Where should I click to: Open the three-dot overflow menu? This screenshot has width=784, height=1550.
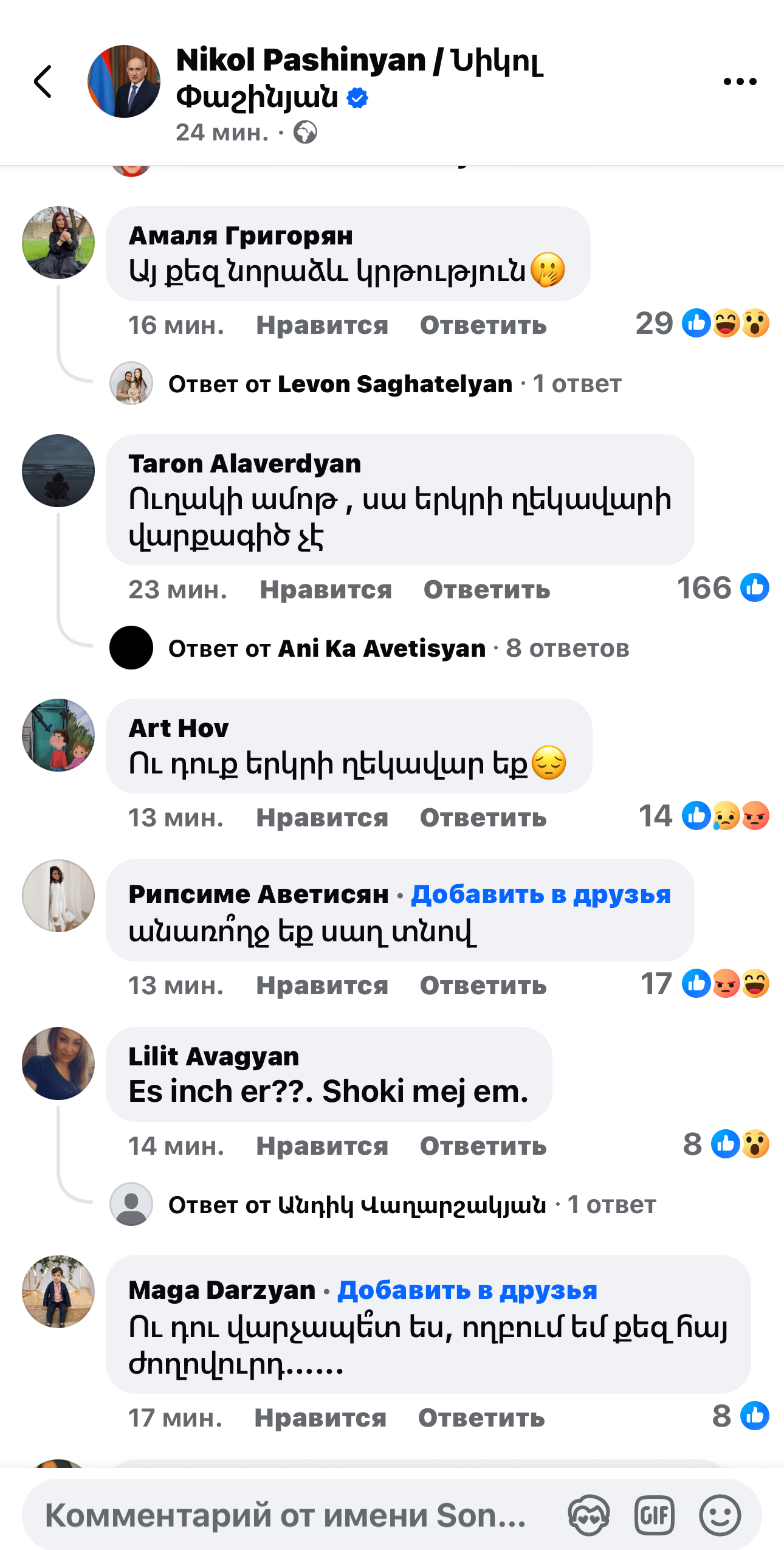pos(740,81)
